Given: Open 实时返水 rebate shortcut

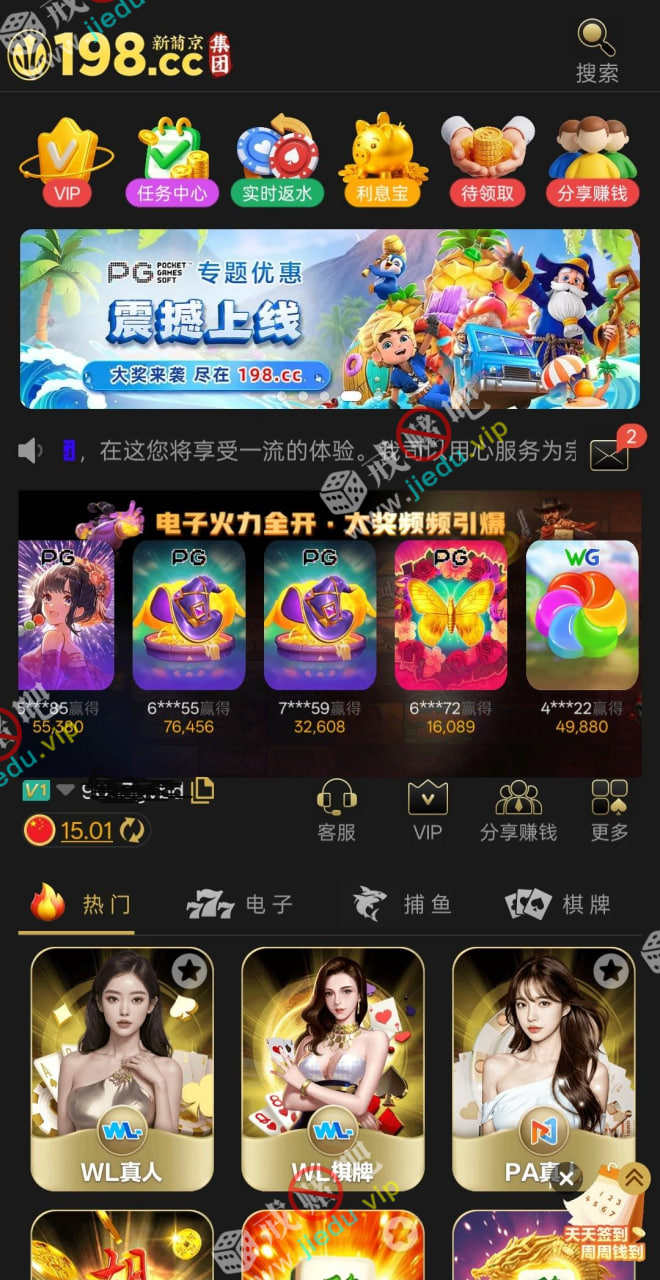Looking at the screenshot, I should 277,162.
